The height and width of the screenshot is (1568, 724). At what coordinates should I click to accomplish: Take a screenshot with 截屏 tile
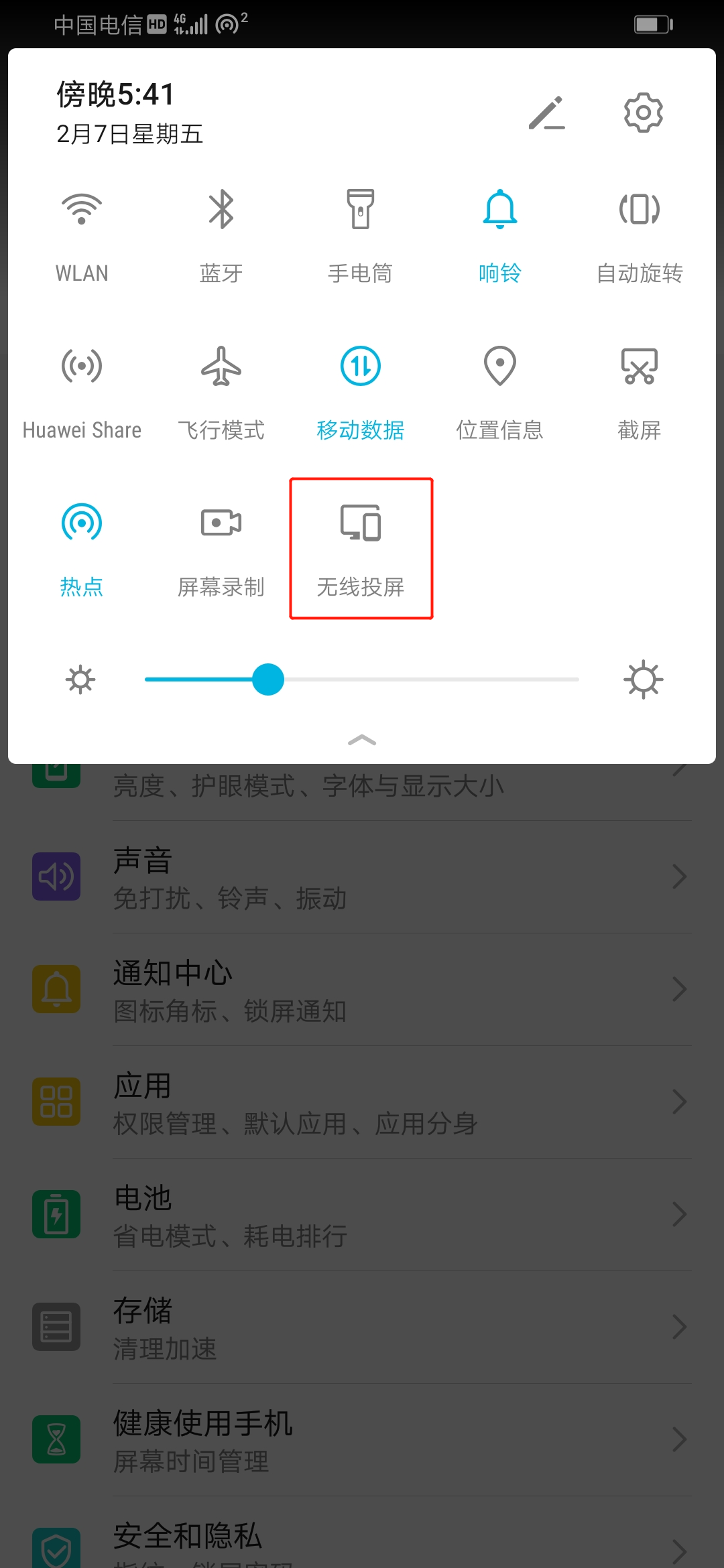(640, 366)
